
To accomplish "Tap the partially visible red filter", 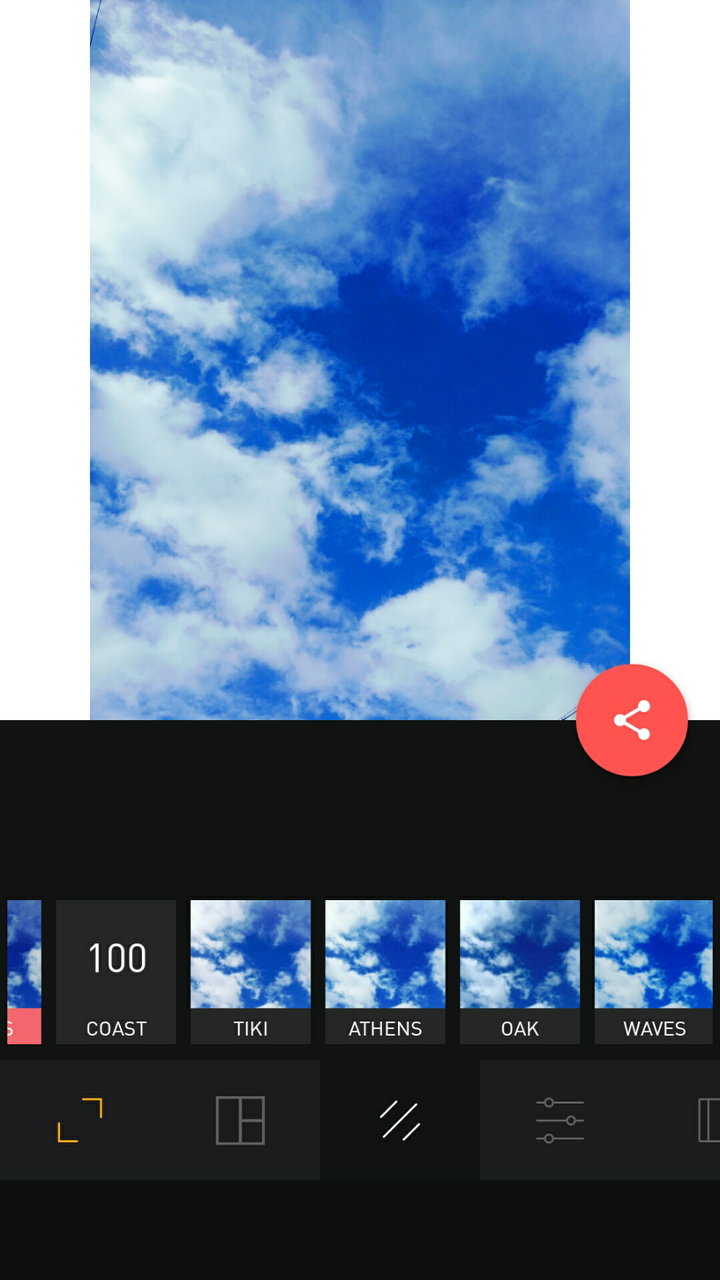I will point(23,971).
